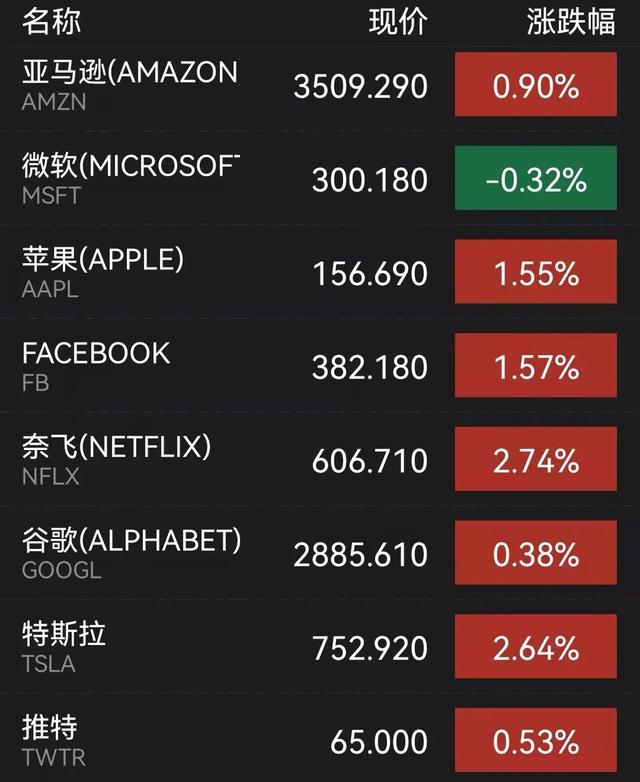
Task: Sort the list by 涨跌幅 column header
Action: [571, 22]
